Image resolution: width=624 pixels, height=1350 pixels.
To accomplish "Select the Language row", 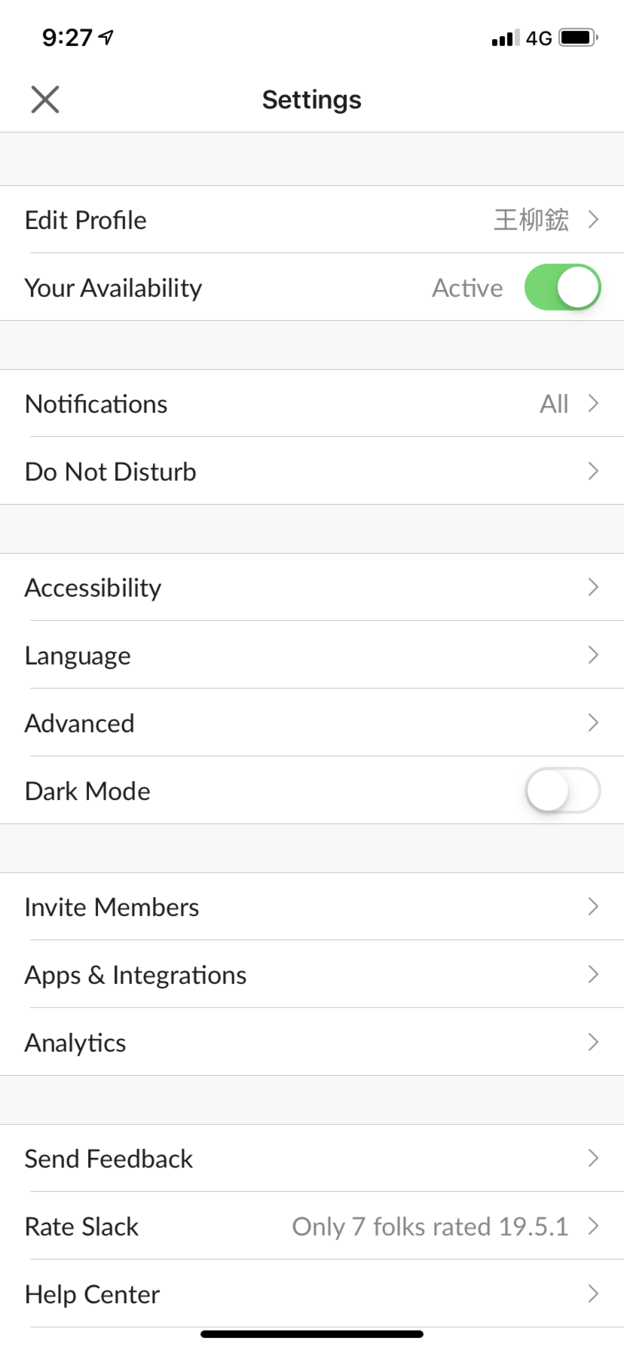I will pyautogui.click(x=312, y=656).
